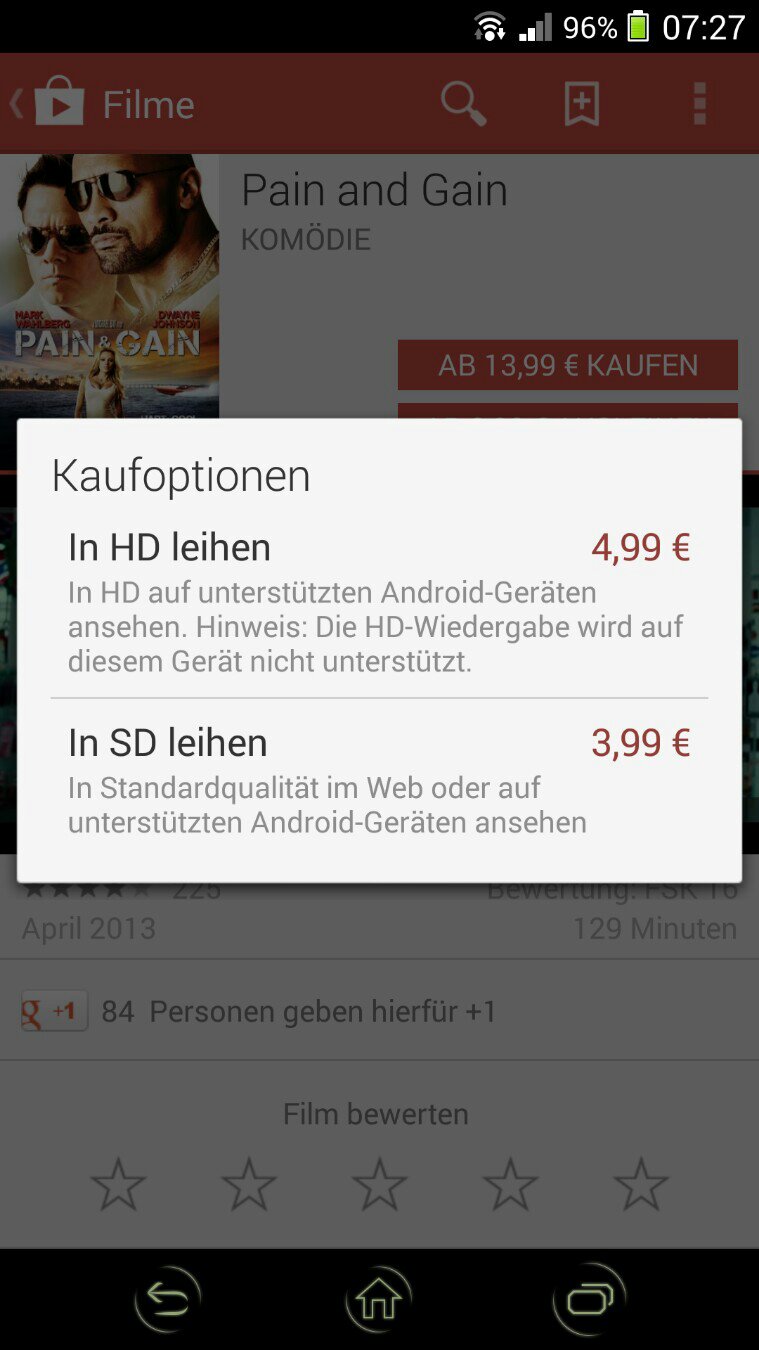
Task: Go to the home screen
Action: [378, 1300]
